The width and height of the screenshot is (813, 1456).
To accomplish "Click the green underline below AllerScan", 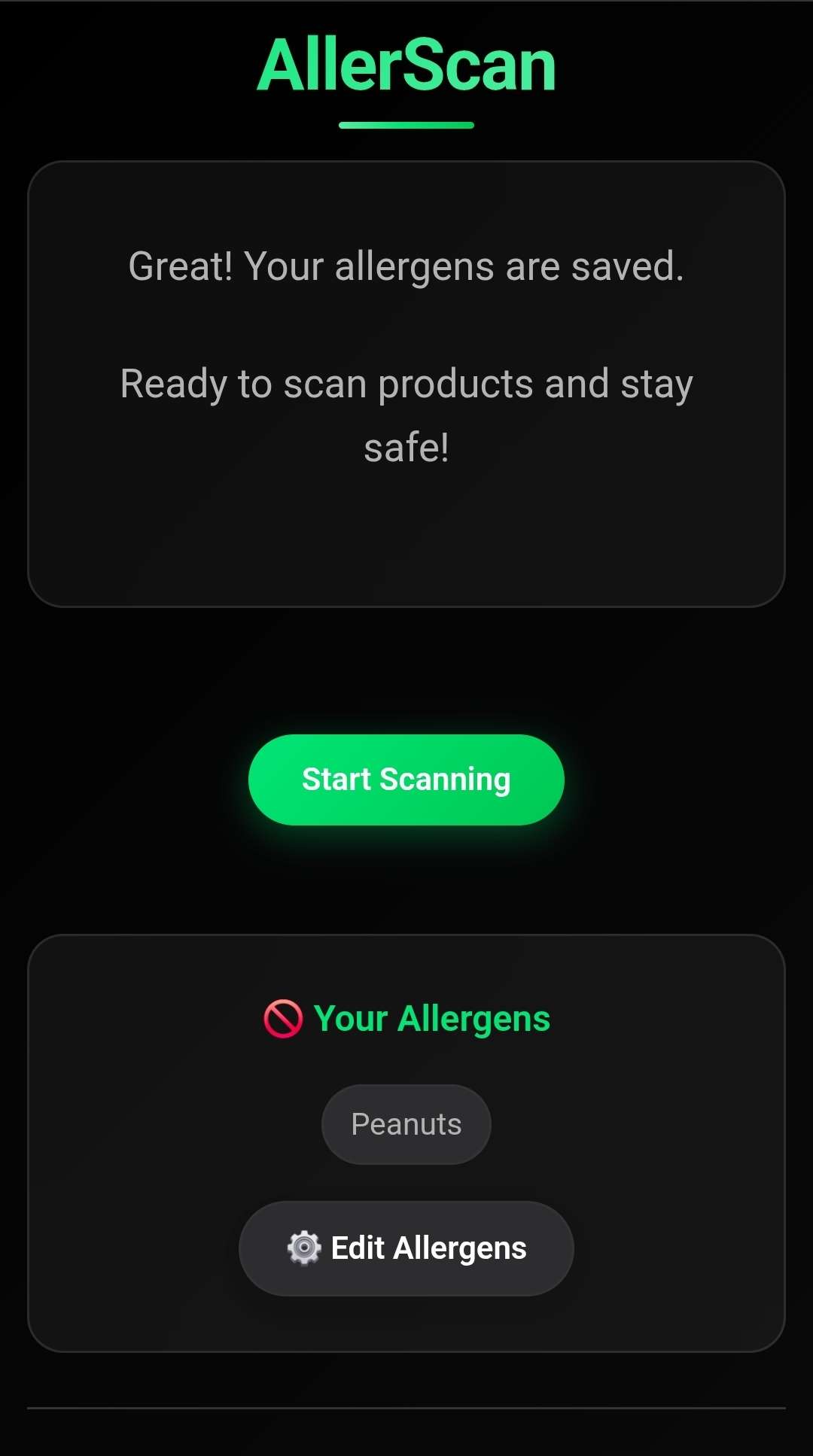I will click(x=406, y=124).
